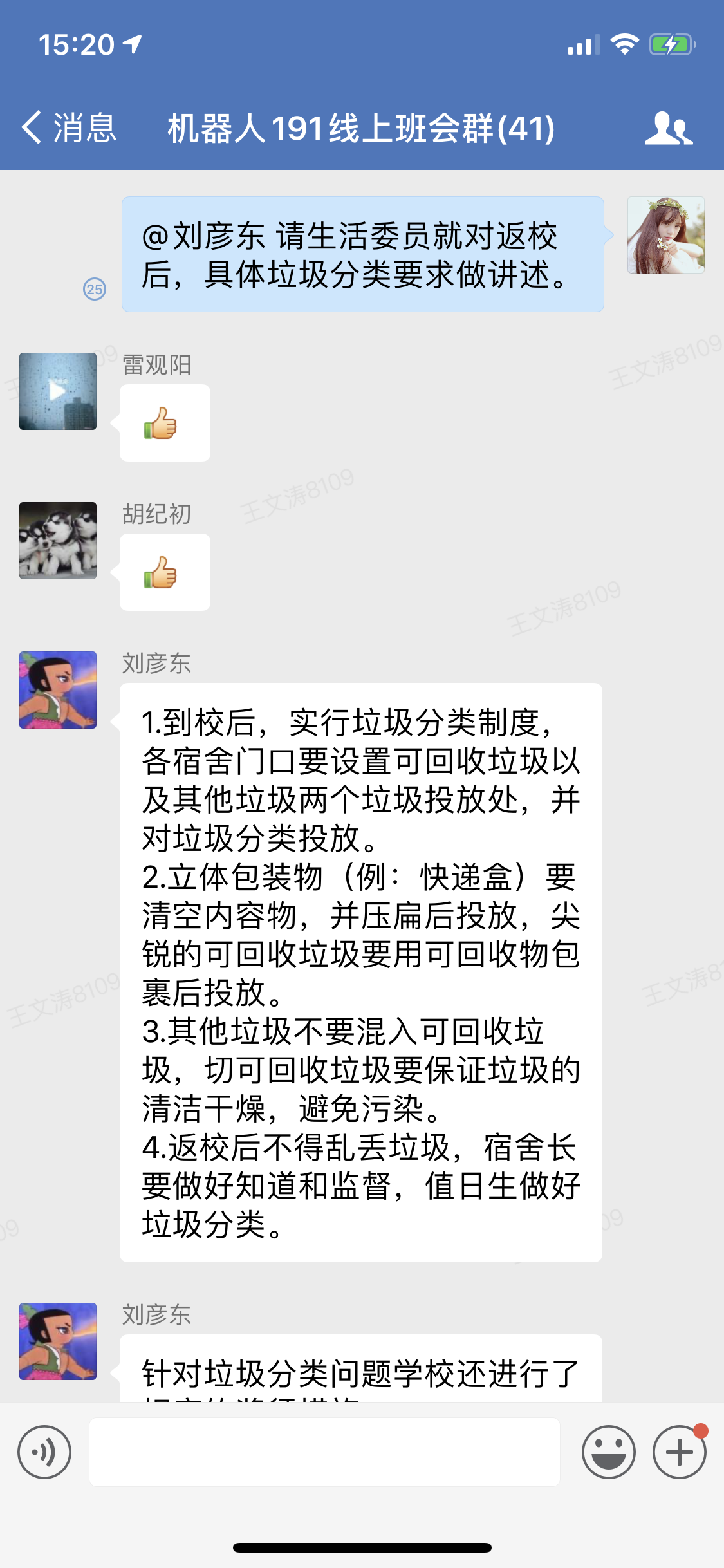View 雷观阳's profile avatar

tap(58, 391)
